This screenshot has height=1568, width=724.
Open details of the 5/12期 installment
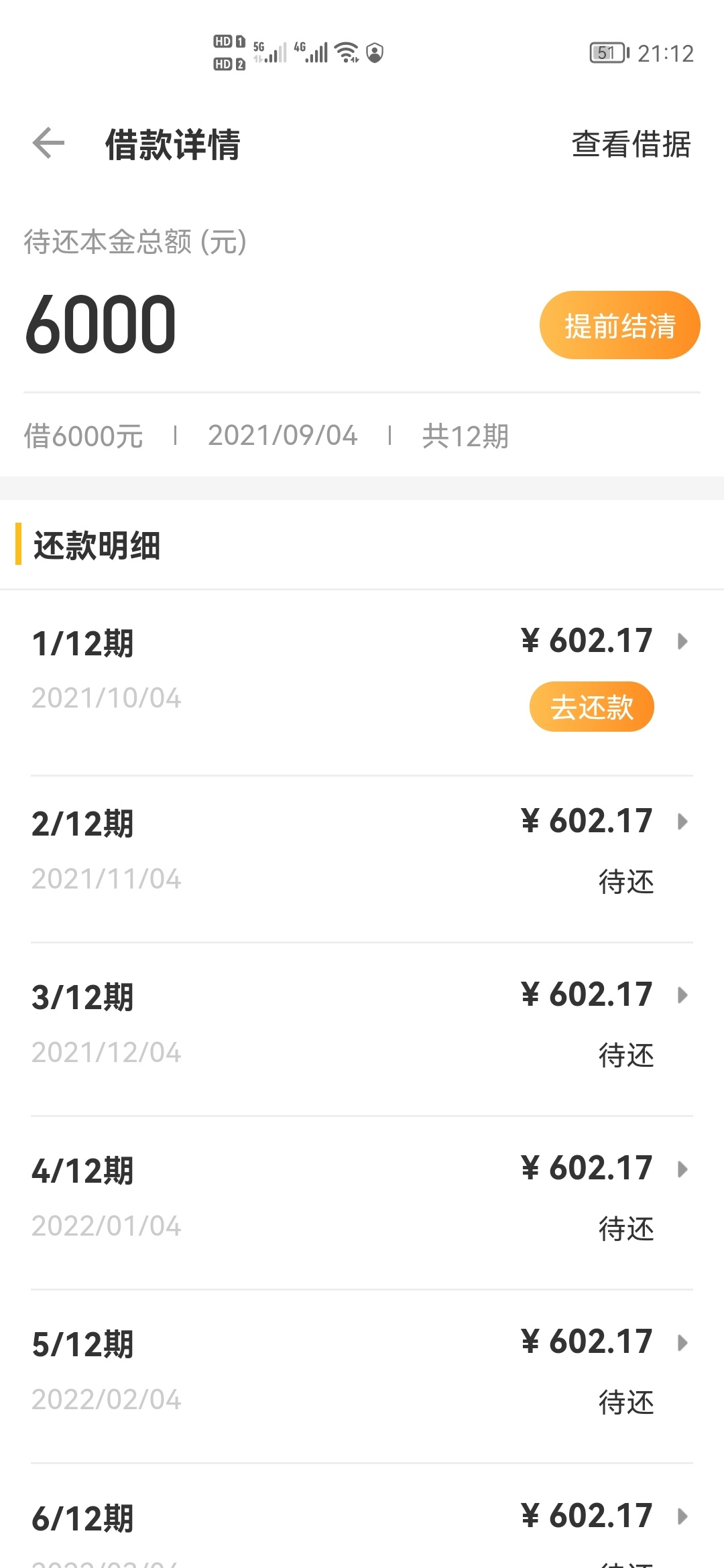pos(362,1377)
